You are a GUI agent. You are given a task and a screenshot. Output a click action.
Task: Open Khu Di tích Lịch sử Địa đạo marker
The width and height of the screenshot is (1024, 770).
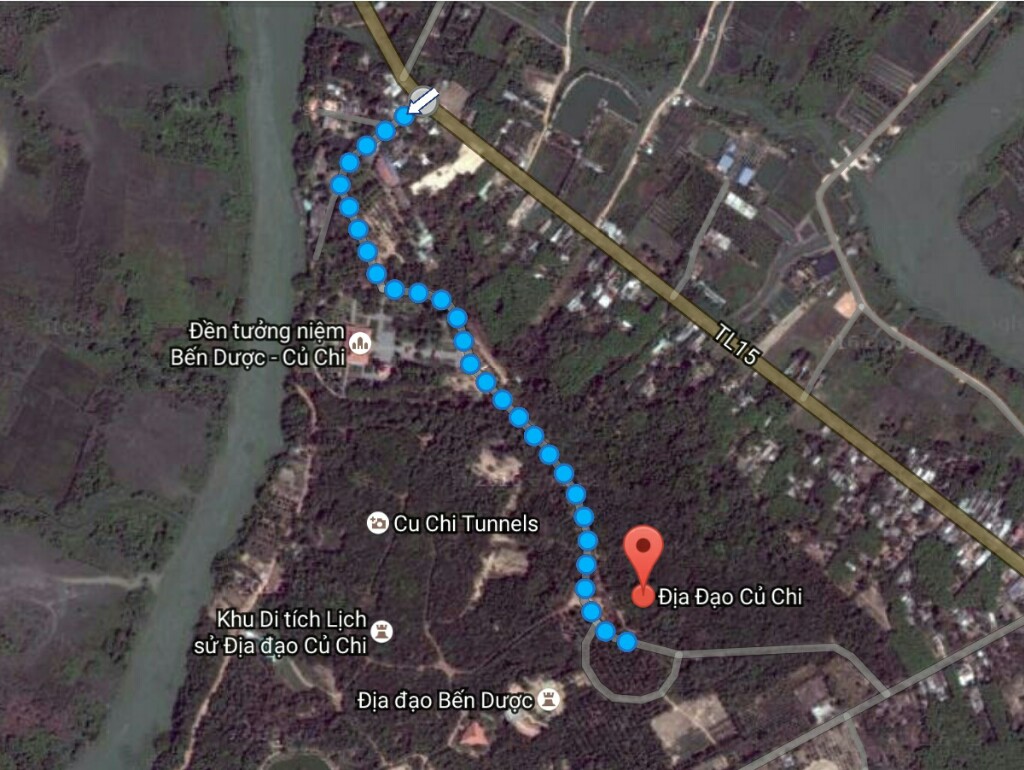tap(381, 631)
